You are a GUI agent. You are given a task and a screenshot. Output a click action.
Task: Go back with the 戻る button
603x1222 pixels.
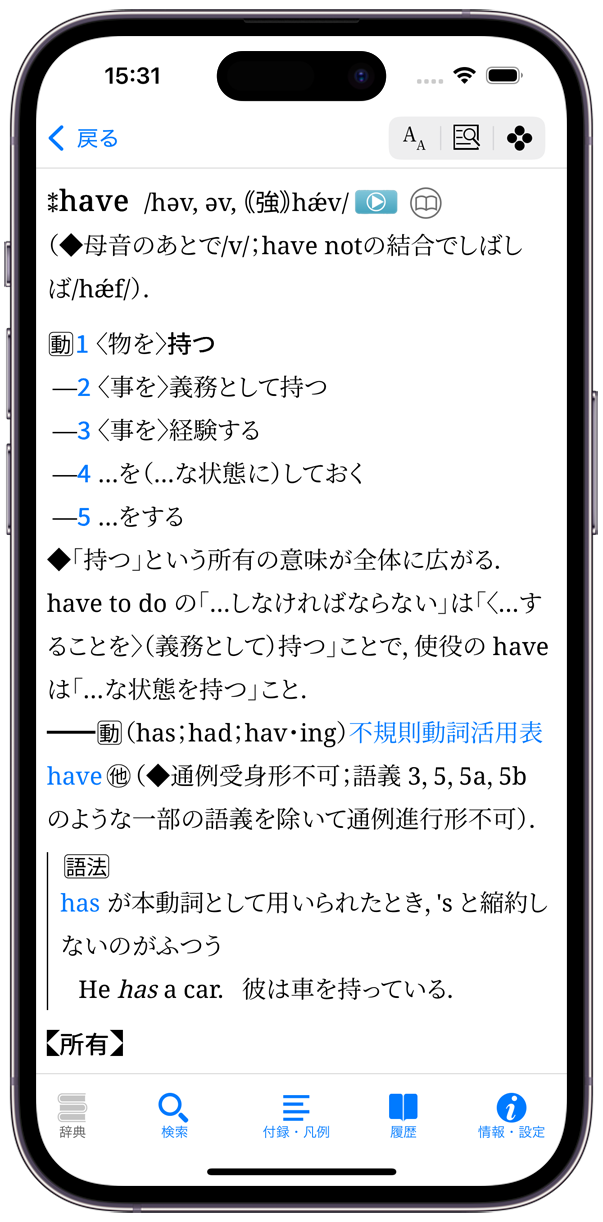click(x=83, y=138)
